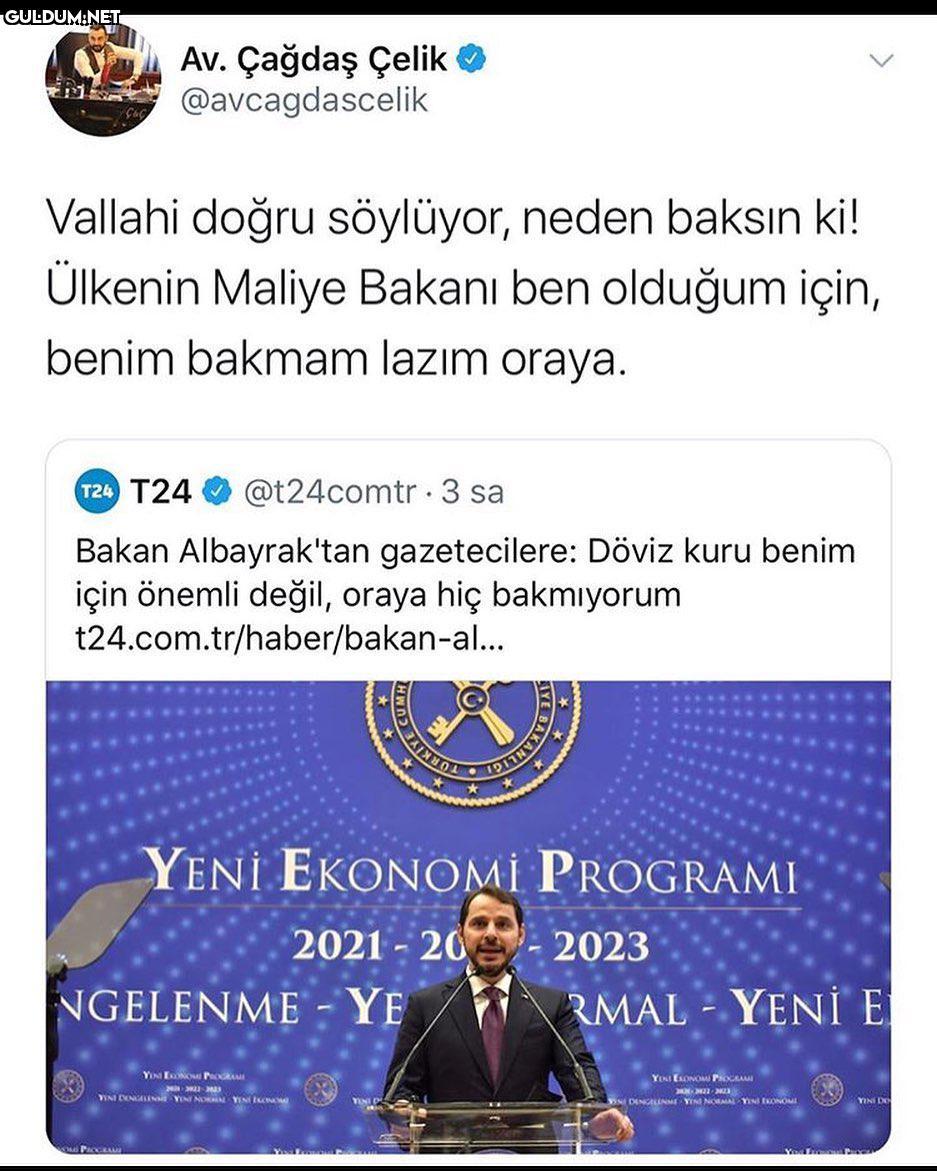Open the tweet options chevron menu
937x1171 pixels.
881,61
